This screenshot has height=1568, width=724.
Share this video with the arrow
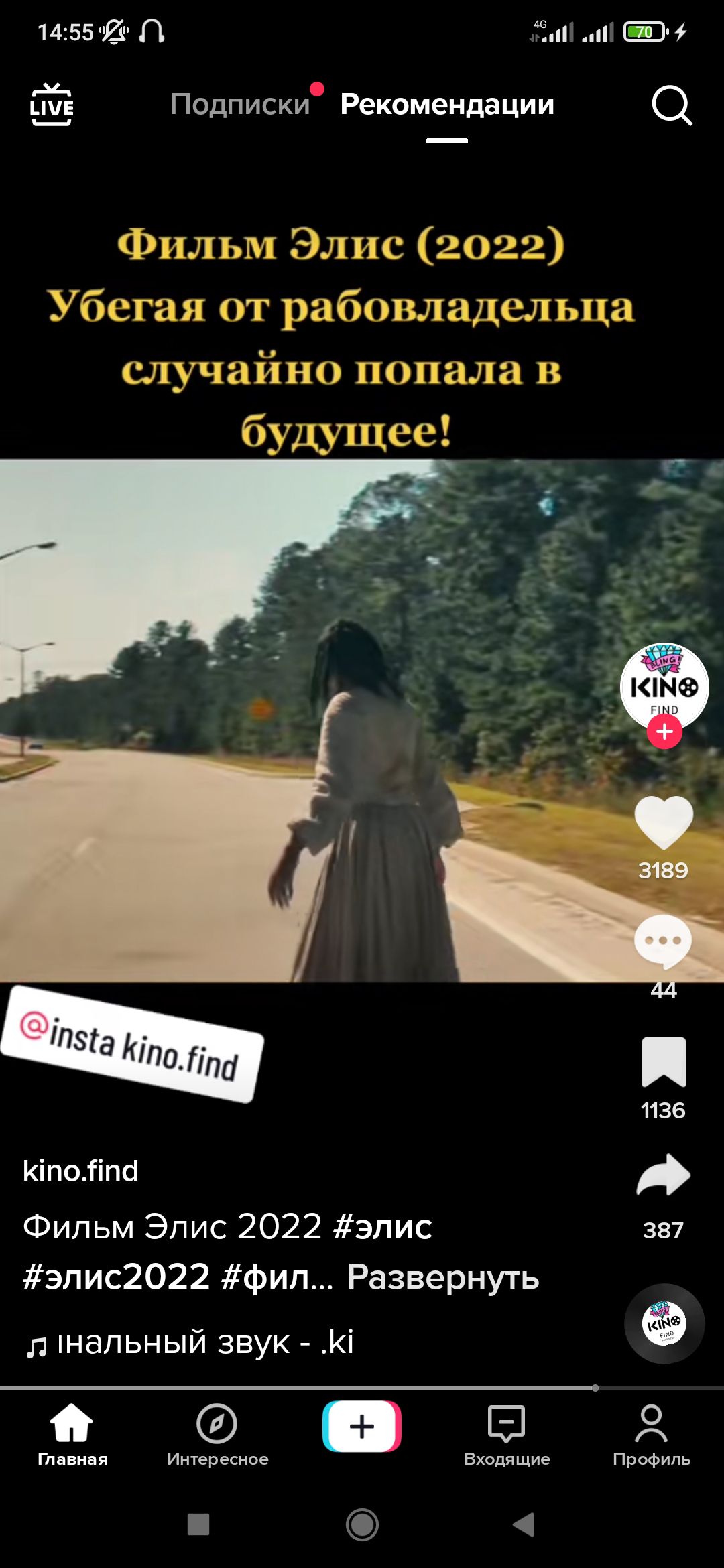[x=663, y=1177]
